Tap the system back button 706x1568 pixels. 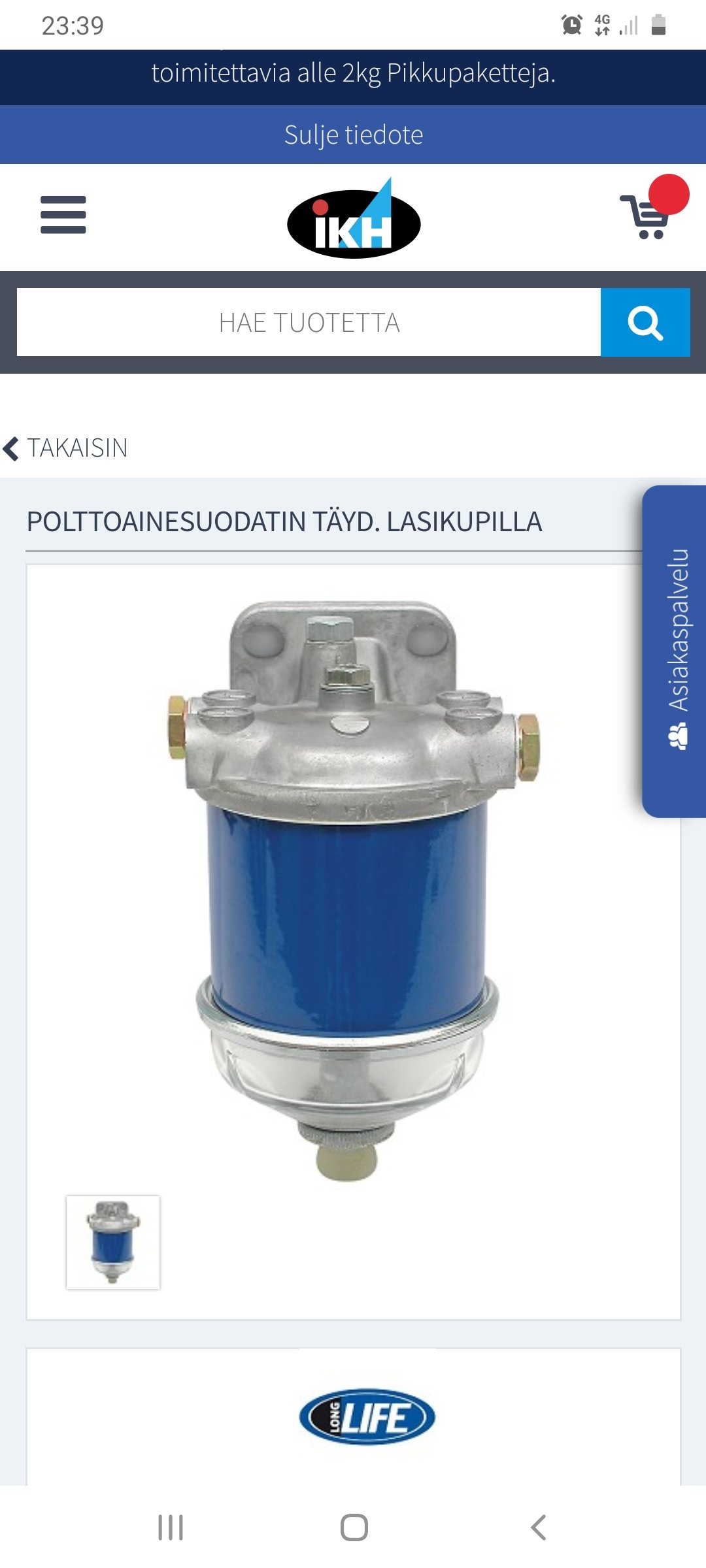pyautogui.click(x=538, y=1527)
